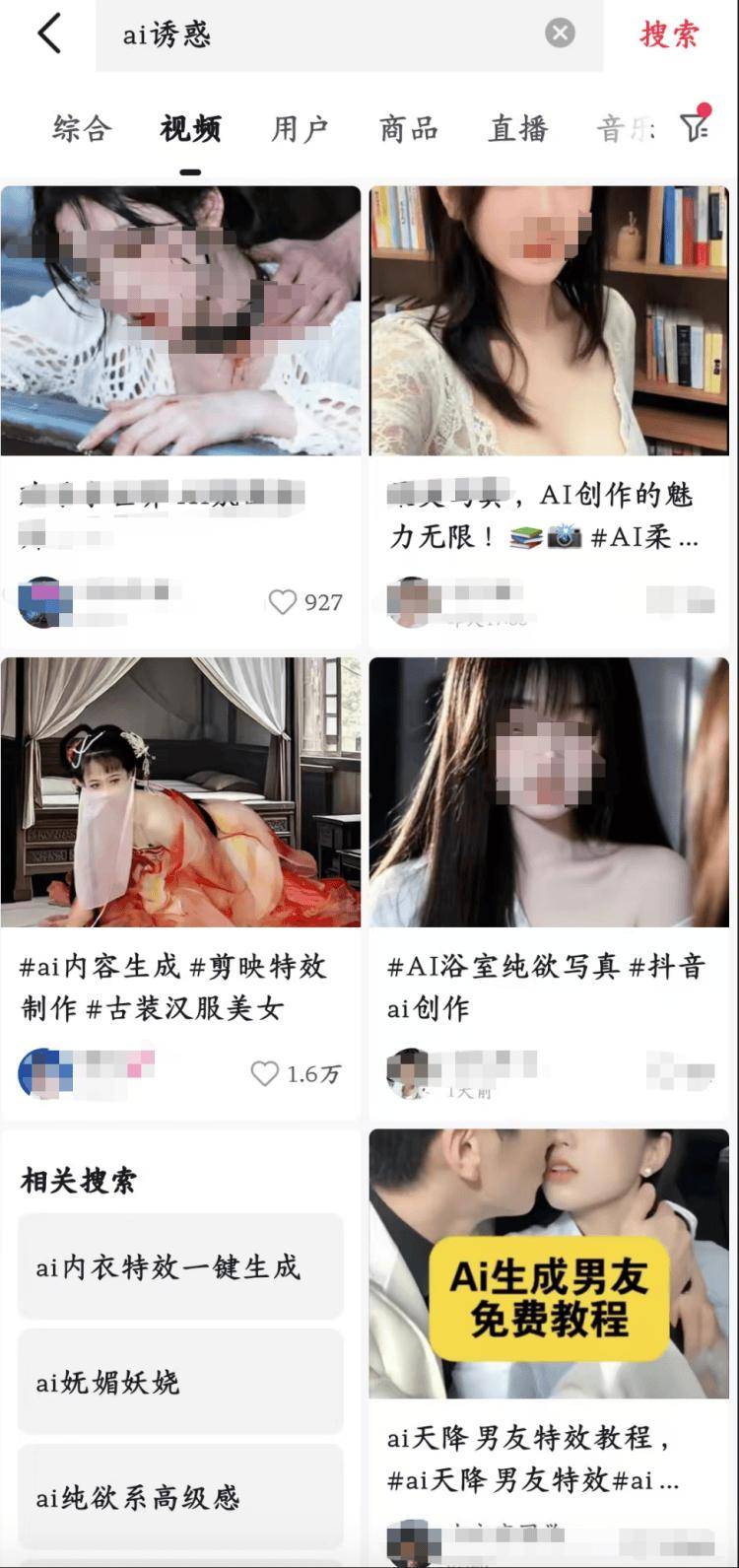Tap the red 搜索 button
The height and width of the screenshot is (1568, 739).
click(x=669, y=34)
